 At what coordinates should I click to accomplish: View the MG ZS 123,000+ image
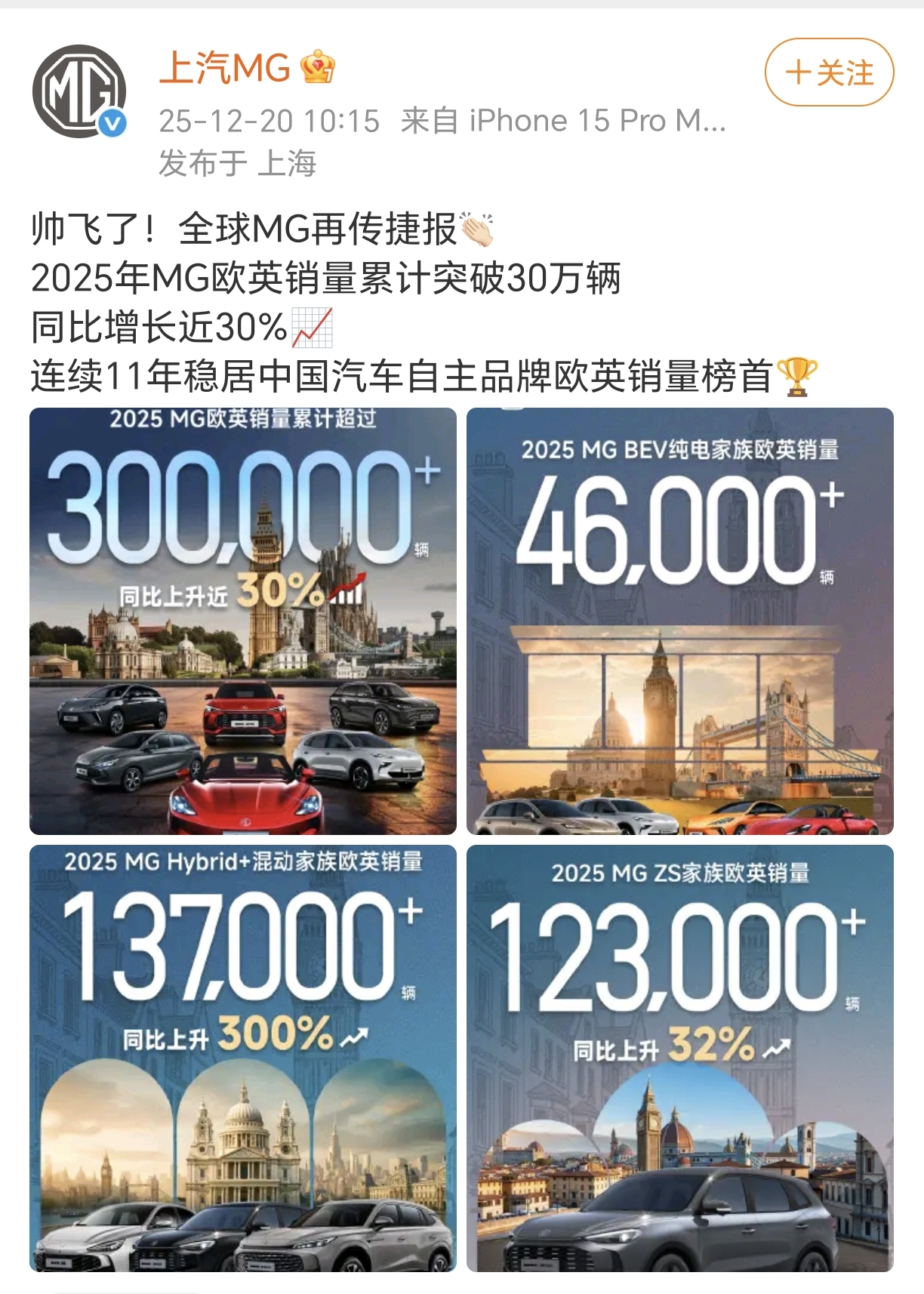pyautogui.click(x=679, y=1057)
